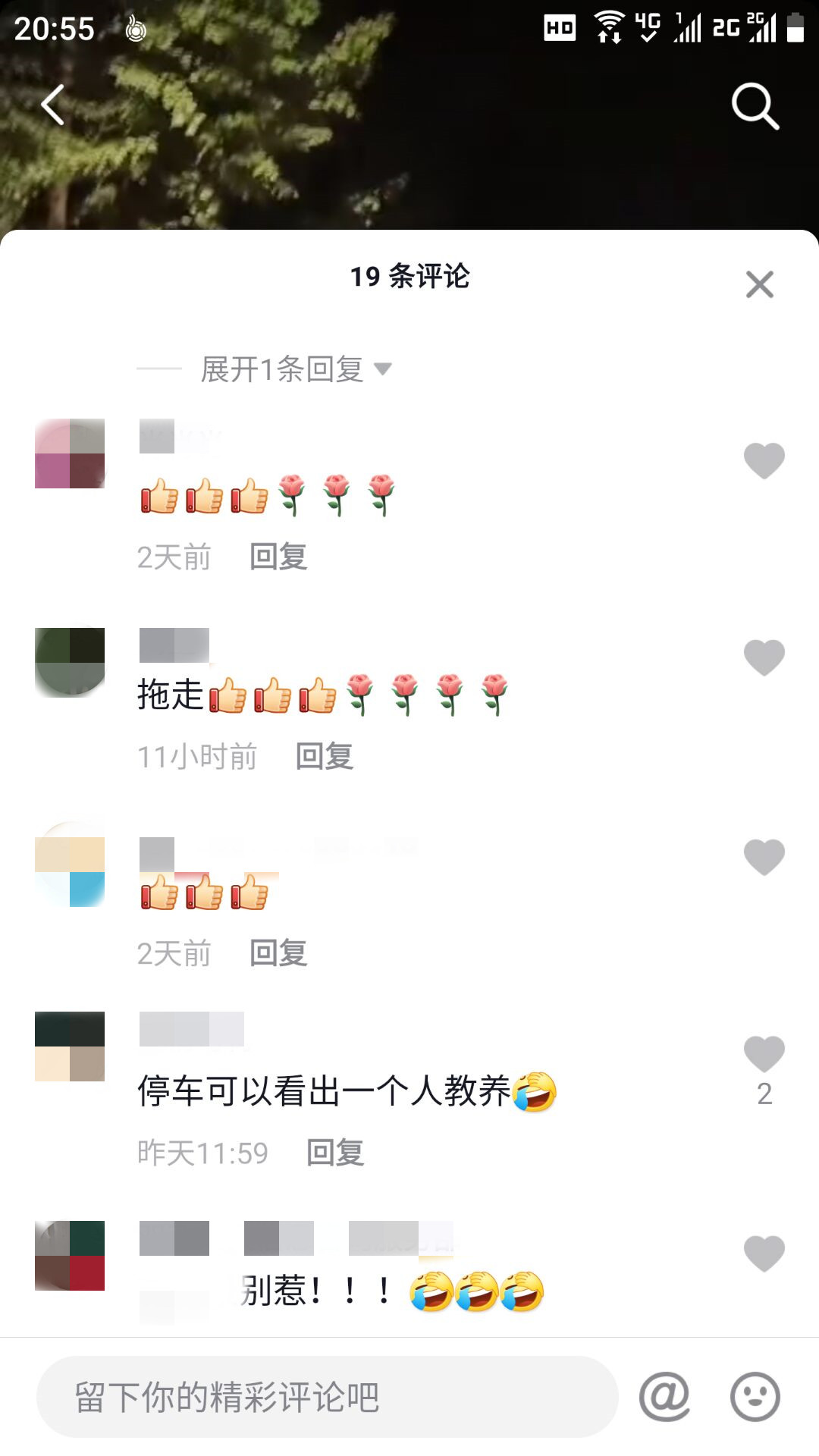Open the 拖走 commenter's avatar
The image size is (819, 1456).
[x=70, y=662]
